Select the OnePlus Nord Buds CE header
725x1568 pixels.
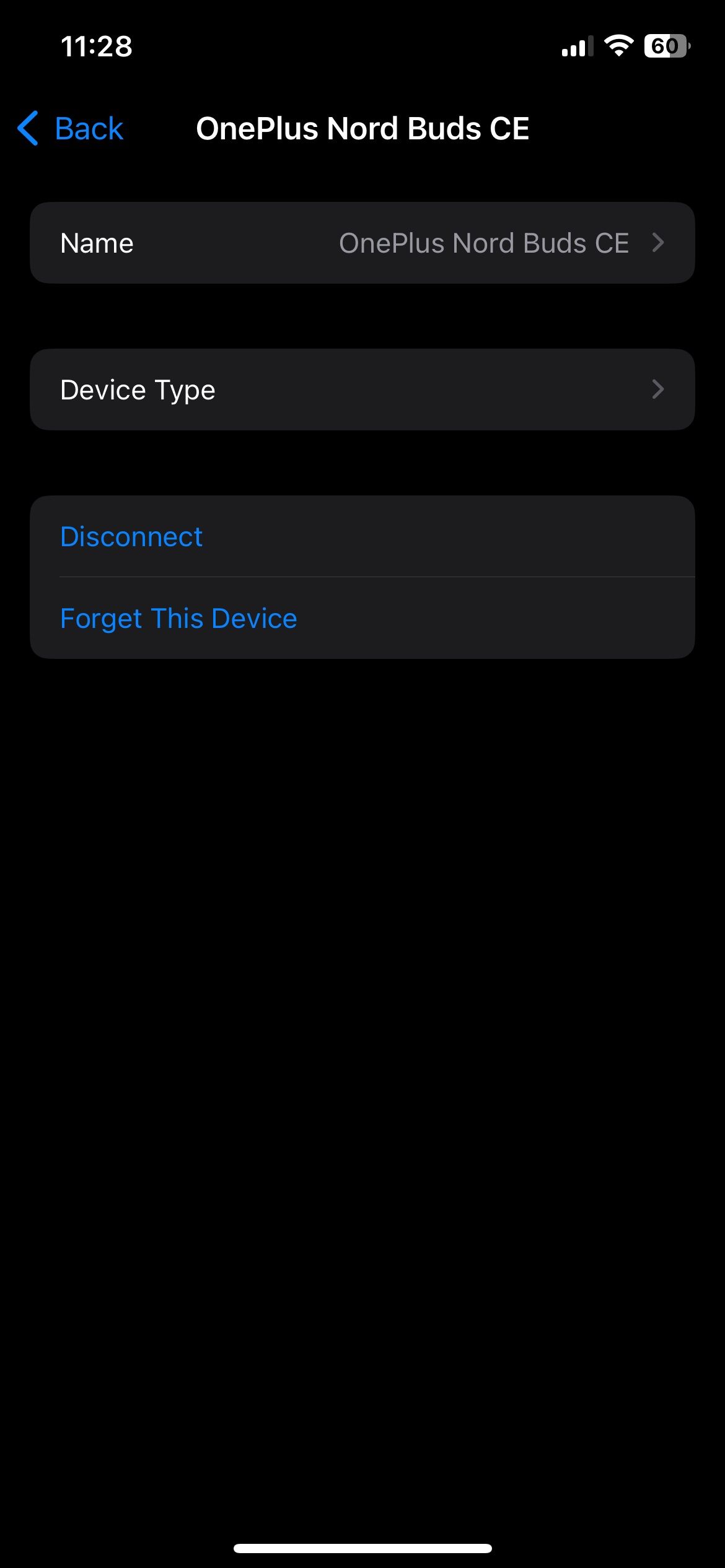(x=362, y=128)
